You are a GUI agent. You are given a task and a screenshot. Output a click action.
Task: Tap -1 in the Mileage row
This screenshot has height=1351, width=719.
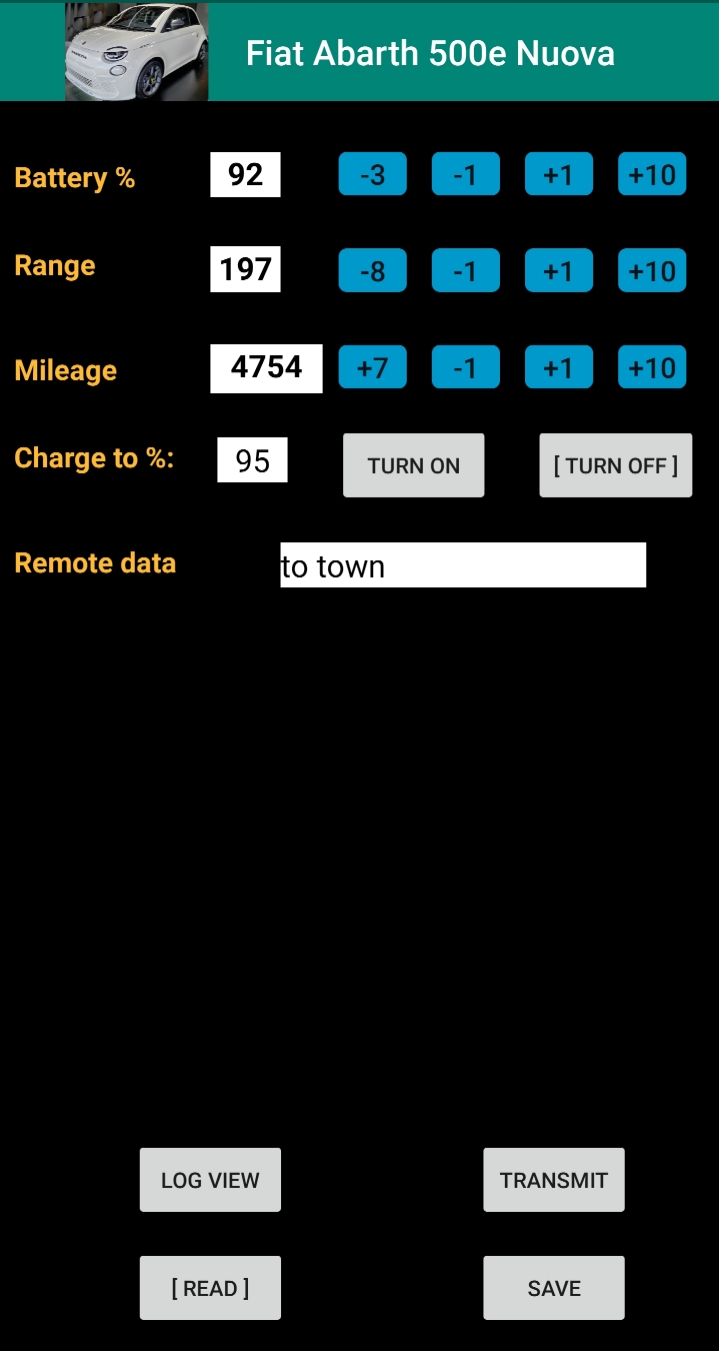pos(465,367)
